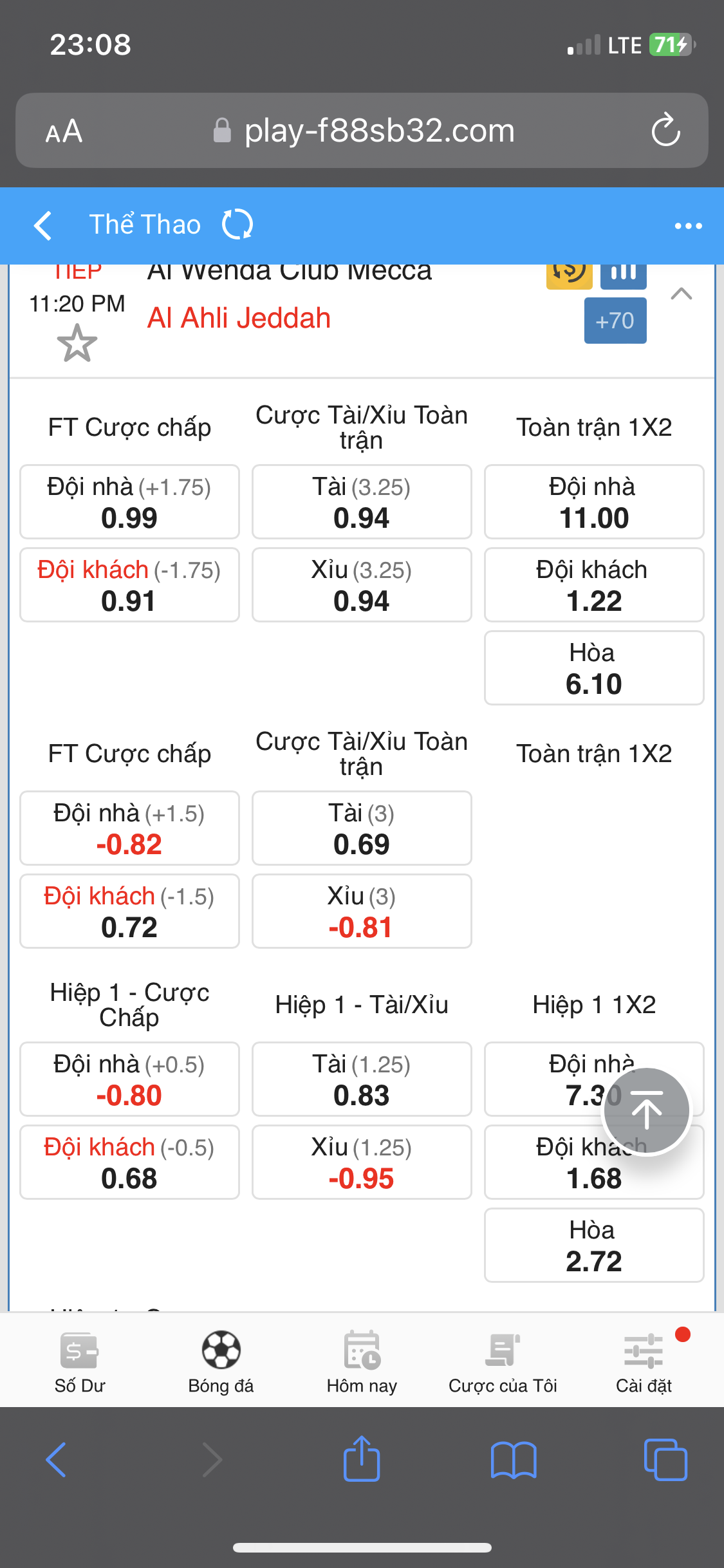Screen dimensions: 724x1568
Task: Reload the page in Safari address bar
Action: pyautogui.click(x=665, y=130)
